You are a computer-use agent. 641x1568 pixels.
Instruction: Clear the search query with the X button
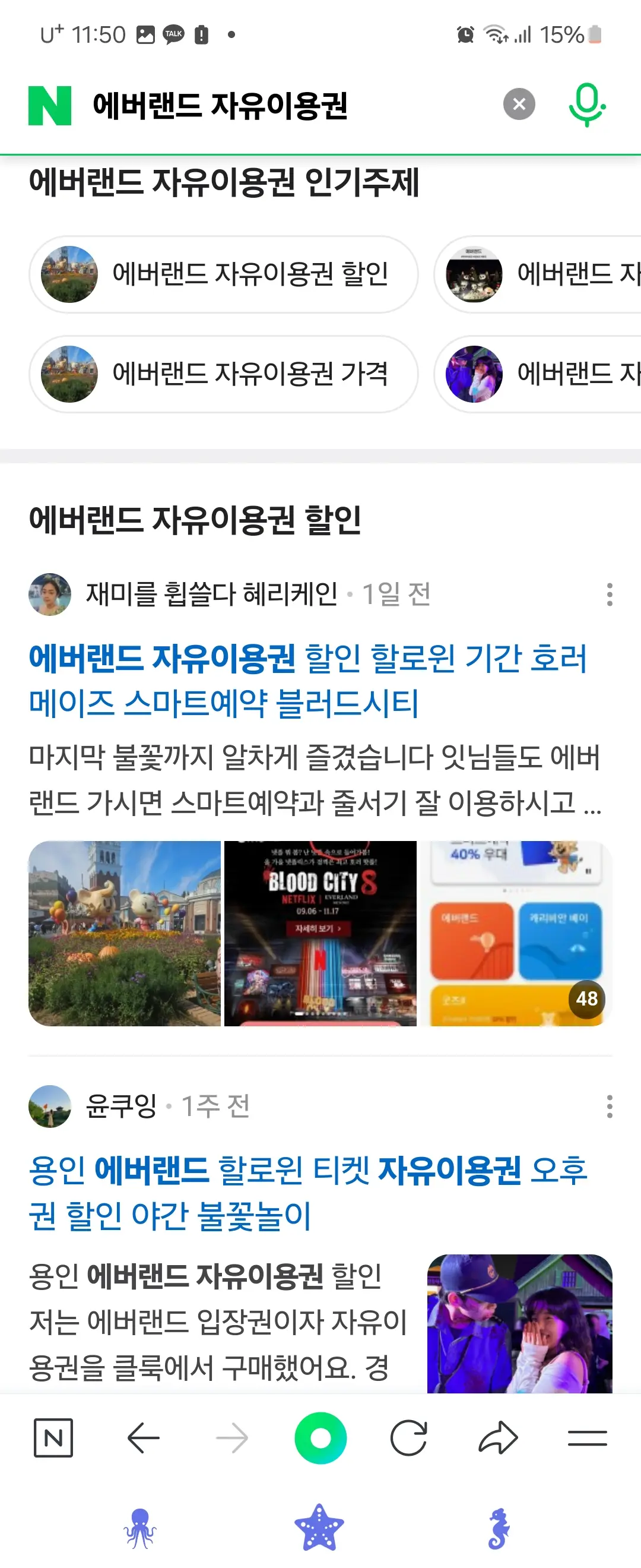tap(519, 103)
